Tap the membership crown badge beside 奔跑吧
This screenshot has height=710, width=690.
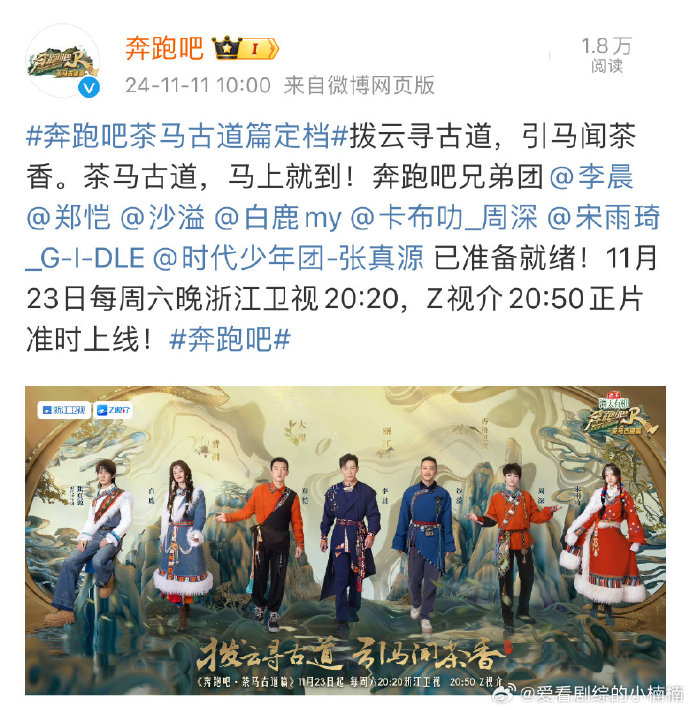pyautogui.click(x=246, y=48)
